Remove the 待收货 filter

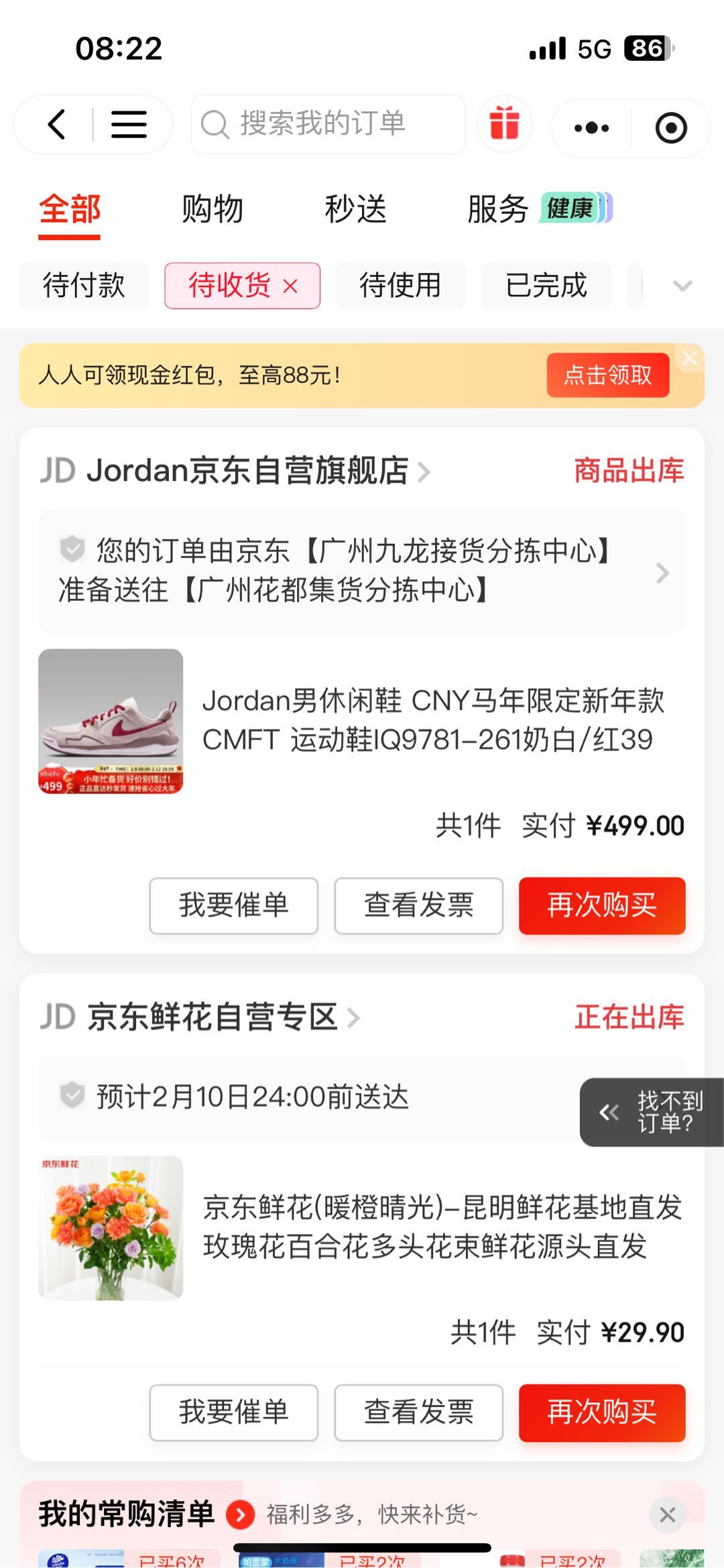coord(290,286)
